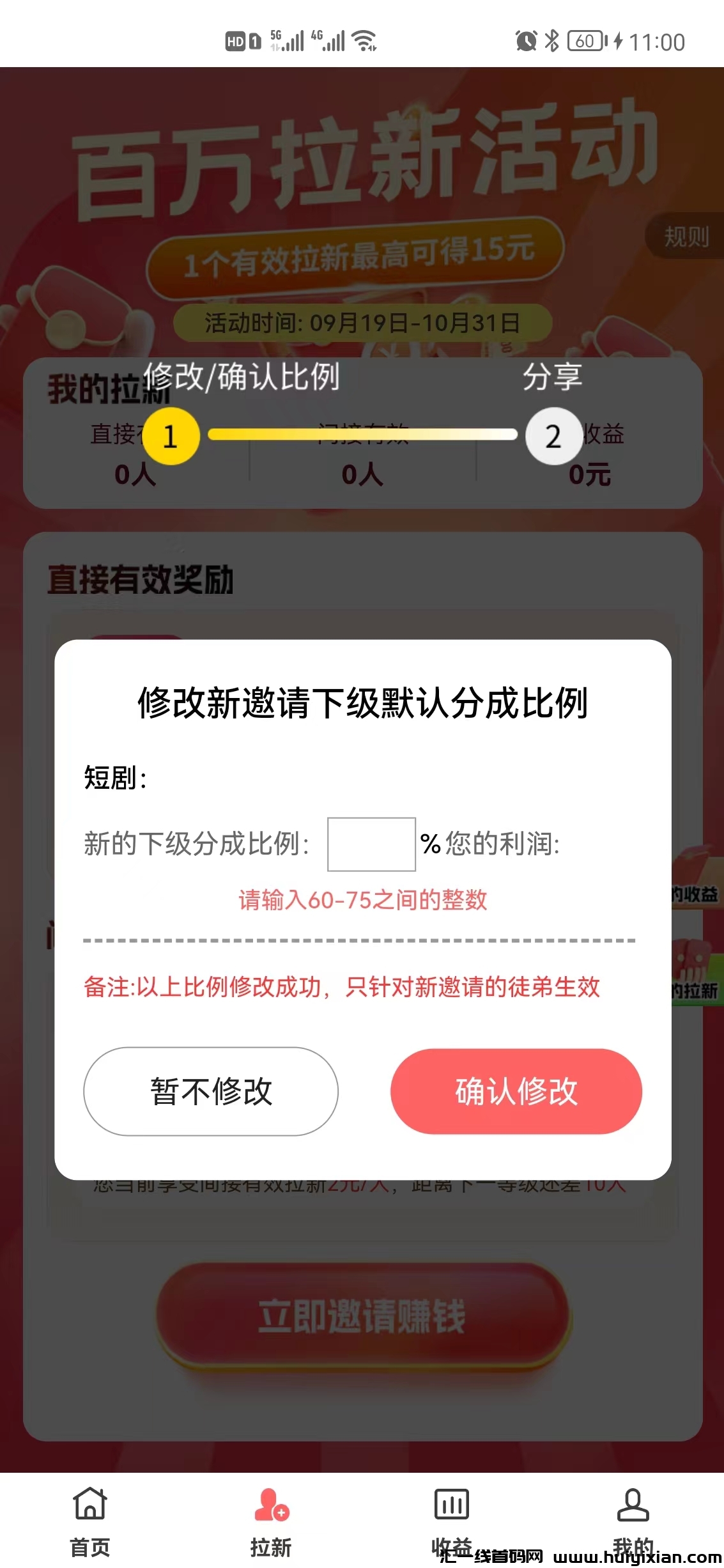724x1568 pixels.
Task: Tap the Wi-Fi signal icon
Action: 363,40
